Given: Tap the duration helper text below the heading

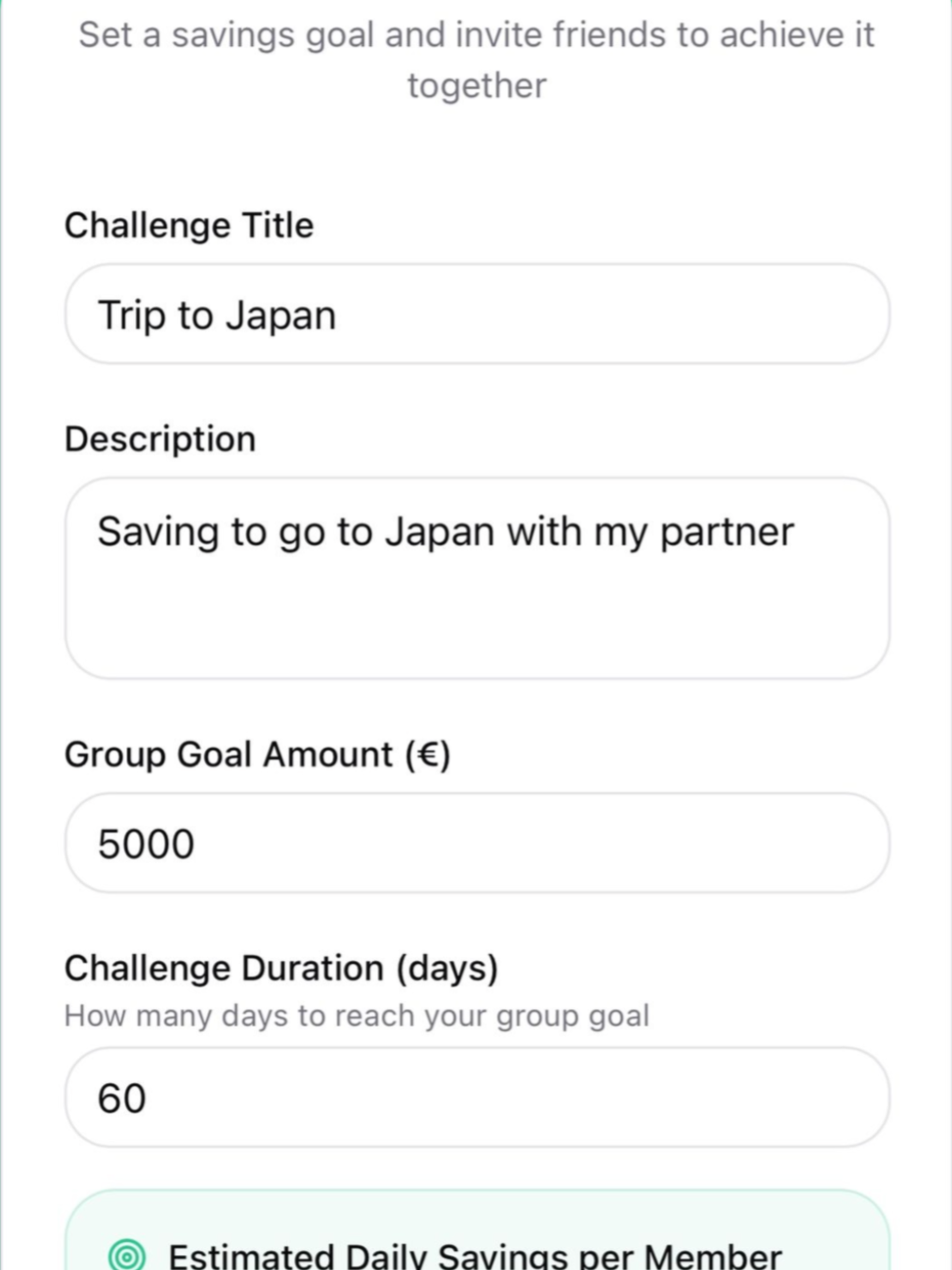Looking at the screenshot, I should click(x=357, y=1015).
